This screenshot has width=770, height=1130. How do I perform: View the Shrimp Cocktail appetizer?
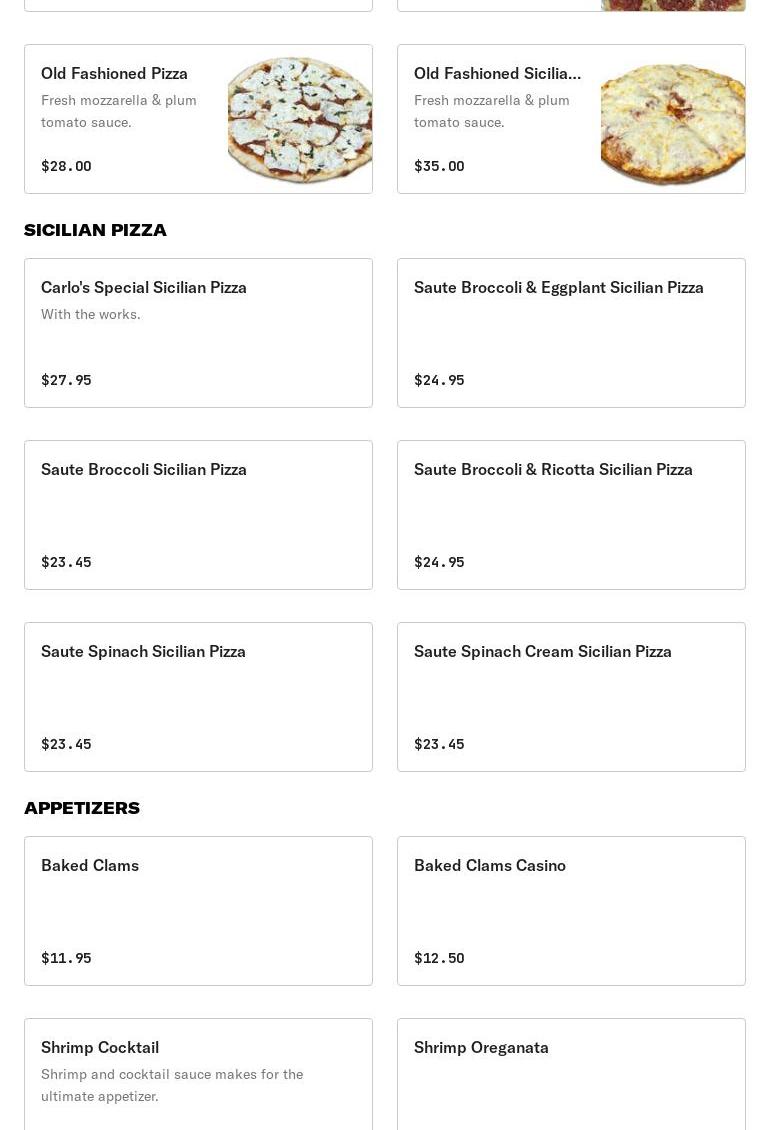tap(198, 1075)
